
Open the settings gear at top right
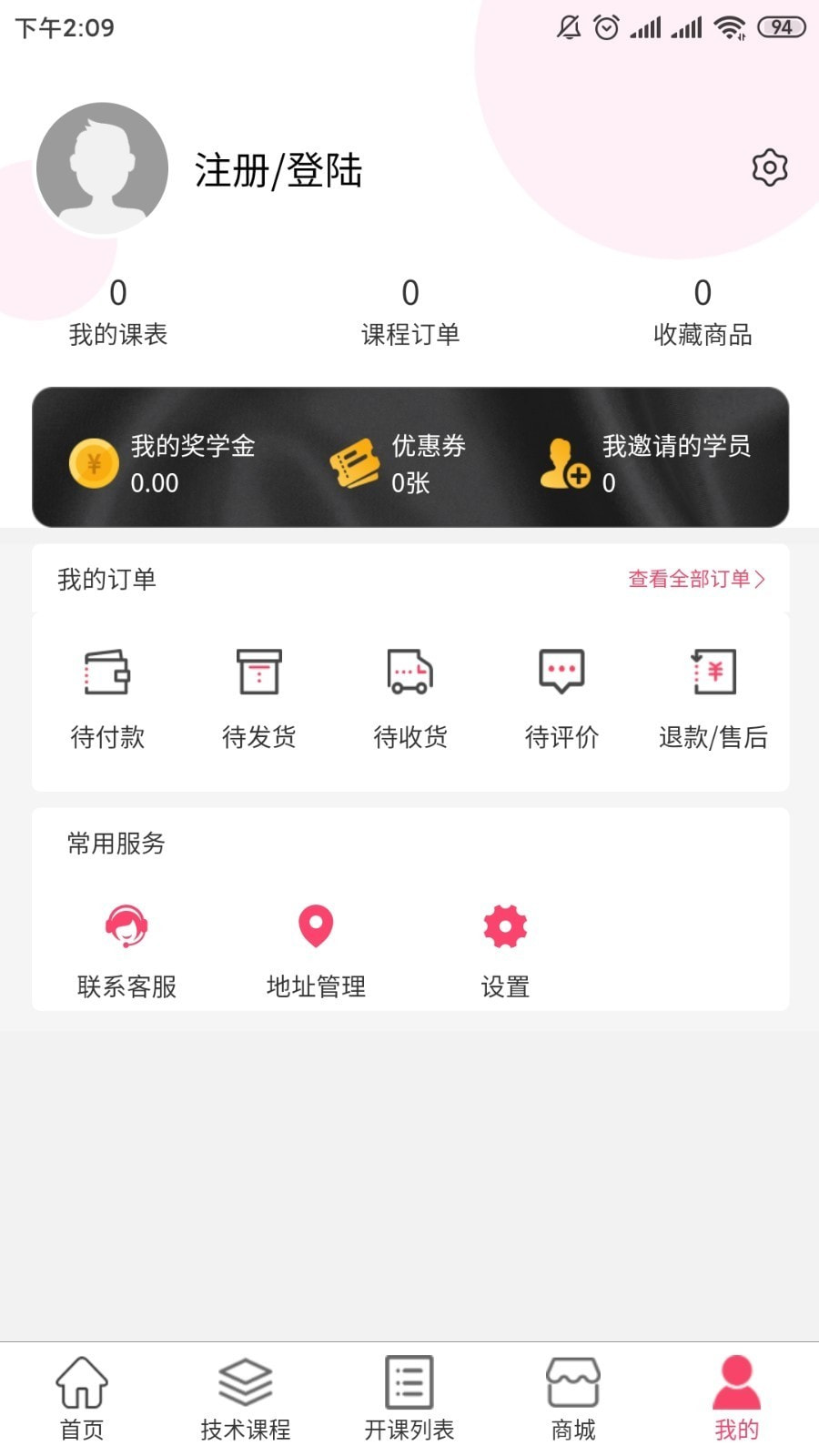click(x=769, y=167)
